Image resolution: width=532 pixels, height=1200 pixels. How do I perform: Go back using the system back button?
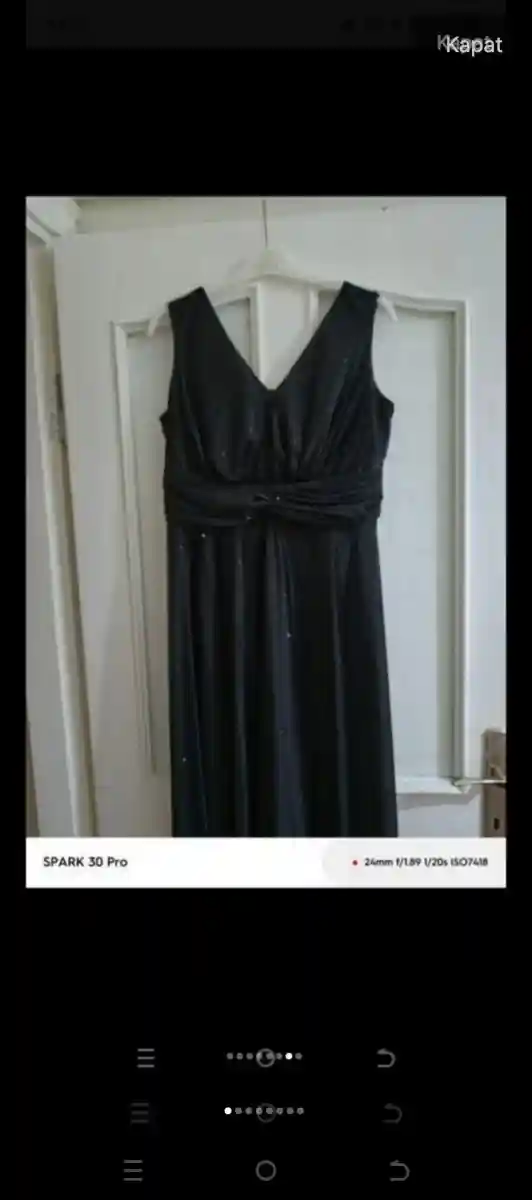399,1170
